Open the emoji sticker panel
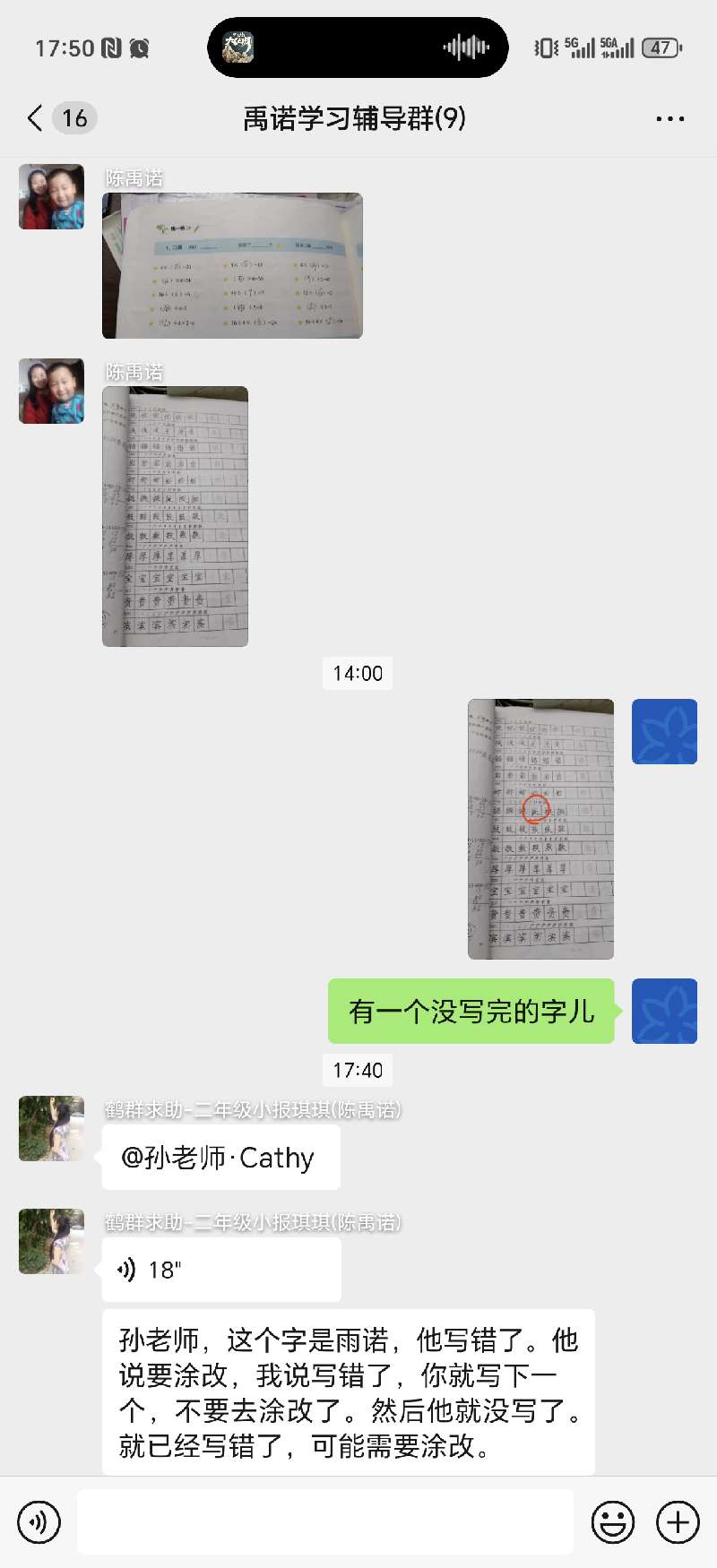This screenshot has width=717, height=1568. point(613,1521)
